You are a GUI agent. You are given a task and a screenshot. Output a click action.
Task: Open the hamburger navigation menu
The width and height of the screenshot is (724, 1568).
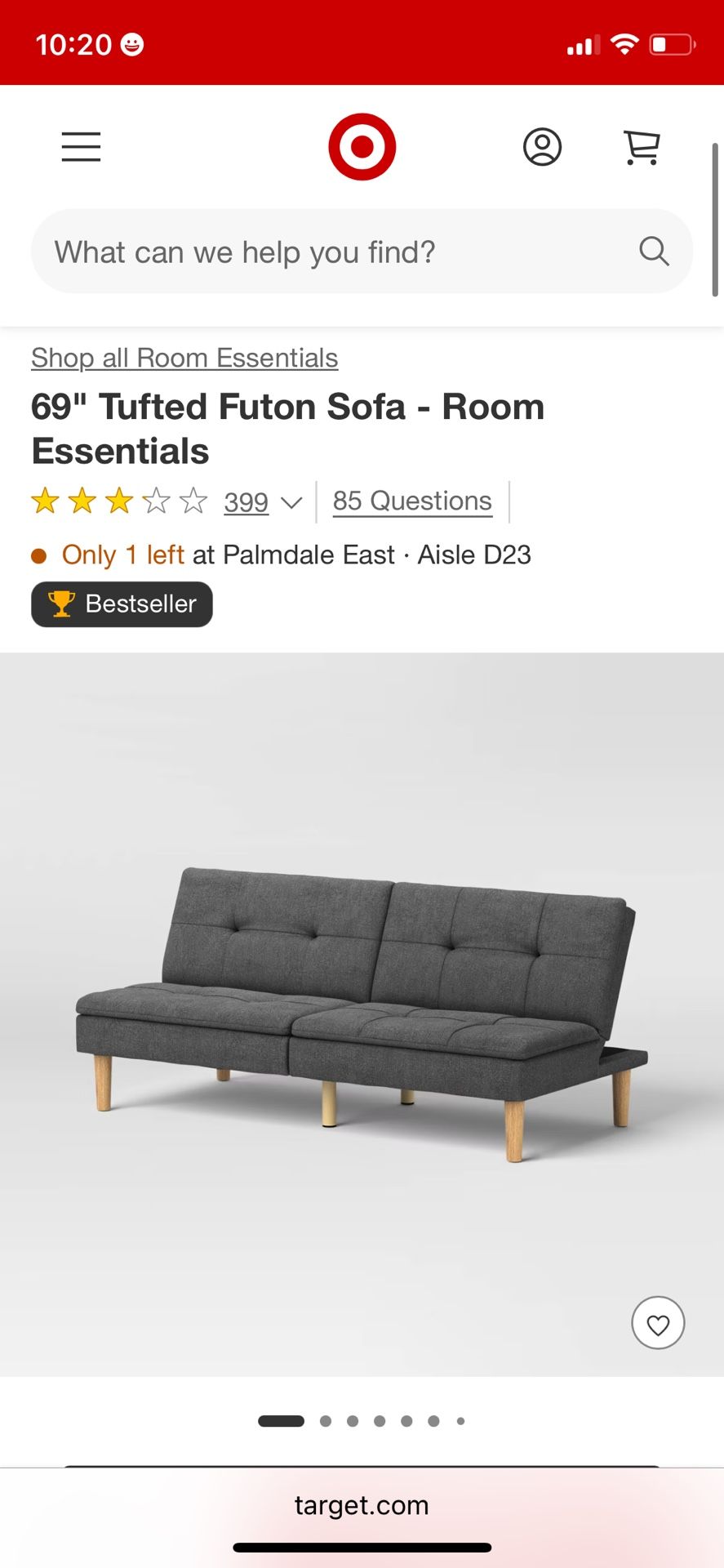(x=81, y=148)
